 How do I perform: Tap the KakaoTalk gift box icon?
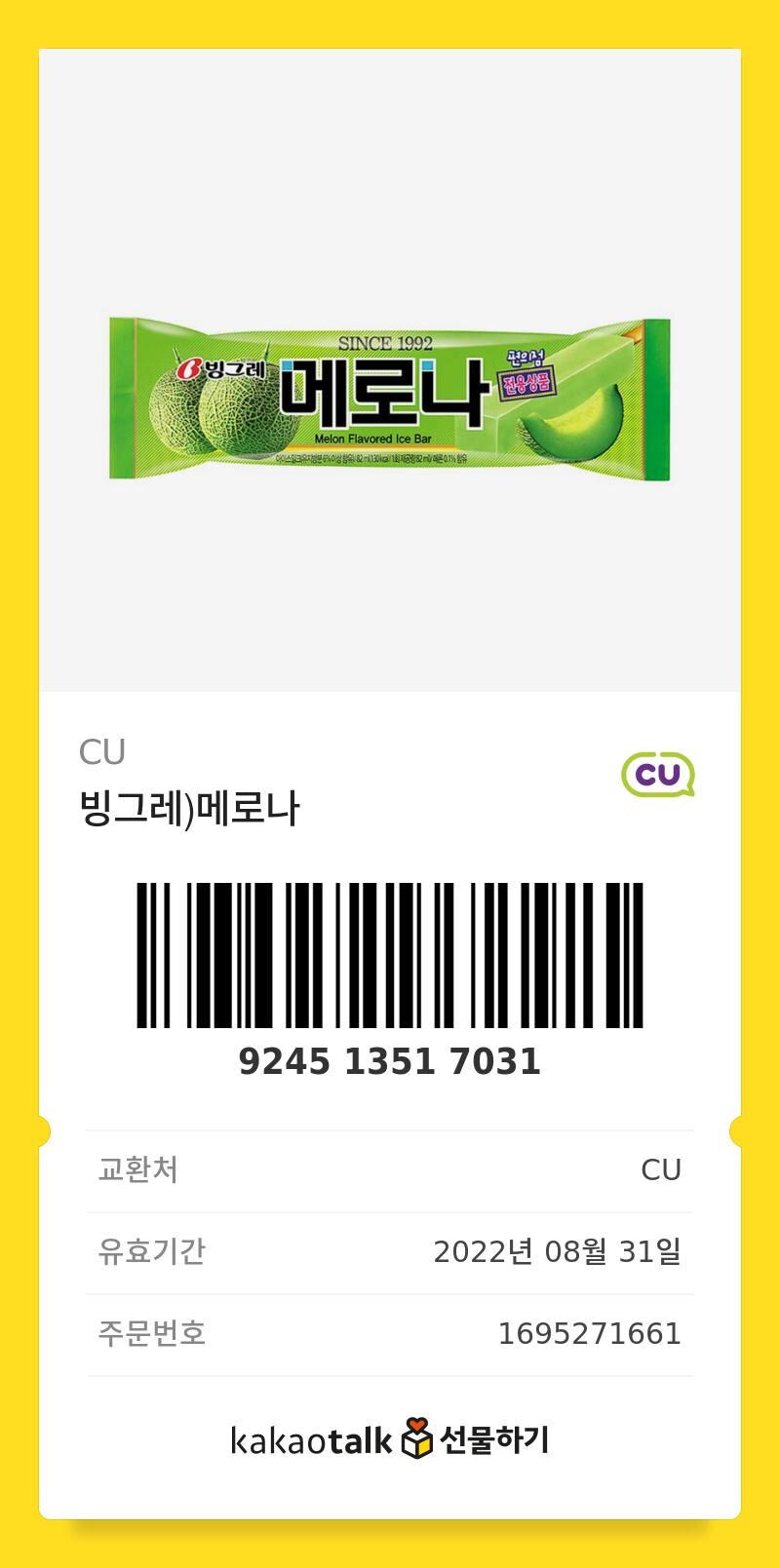[x=416, y=1439]
